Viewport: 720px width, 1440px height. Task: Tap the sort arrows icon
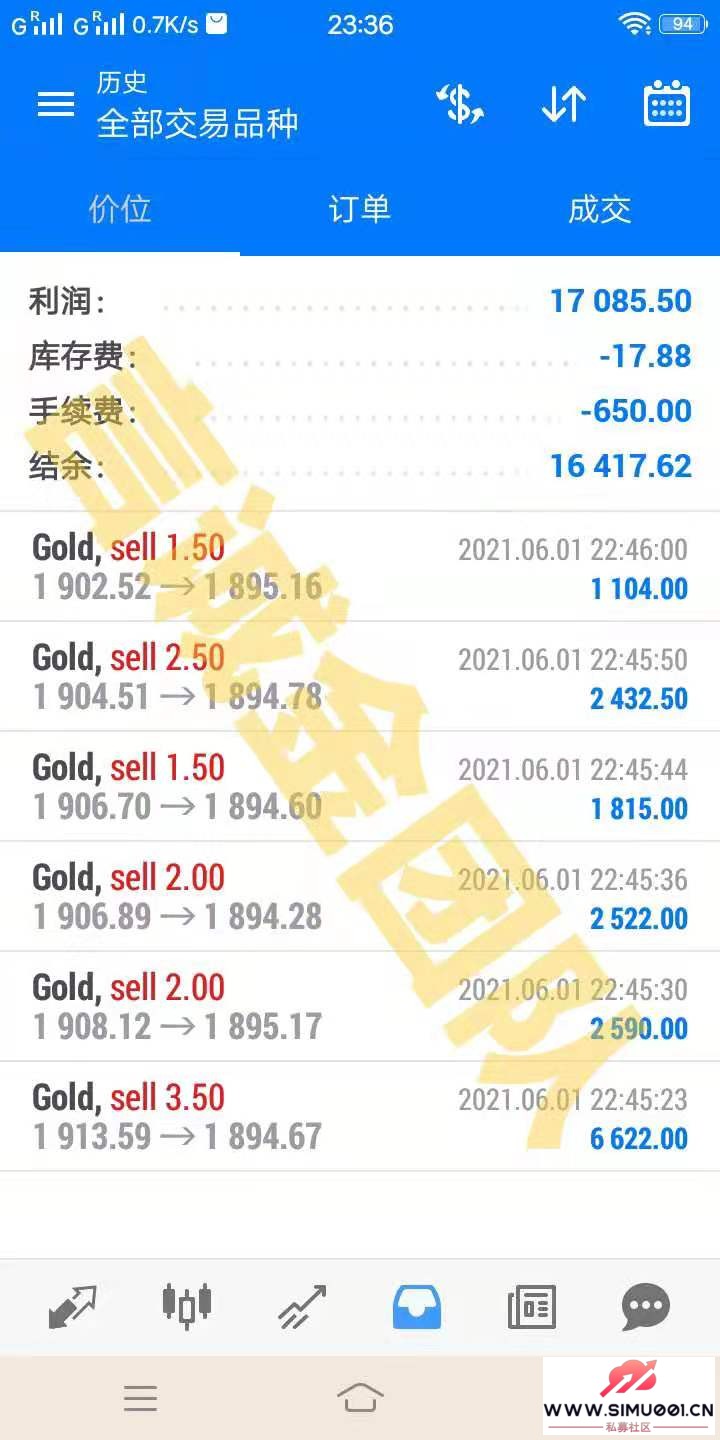click(563, 104)
